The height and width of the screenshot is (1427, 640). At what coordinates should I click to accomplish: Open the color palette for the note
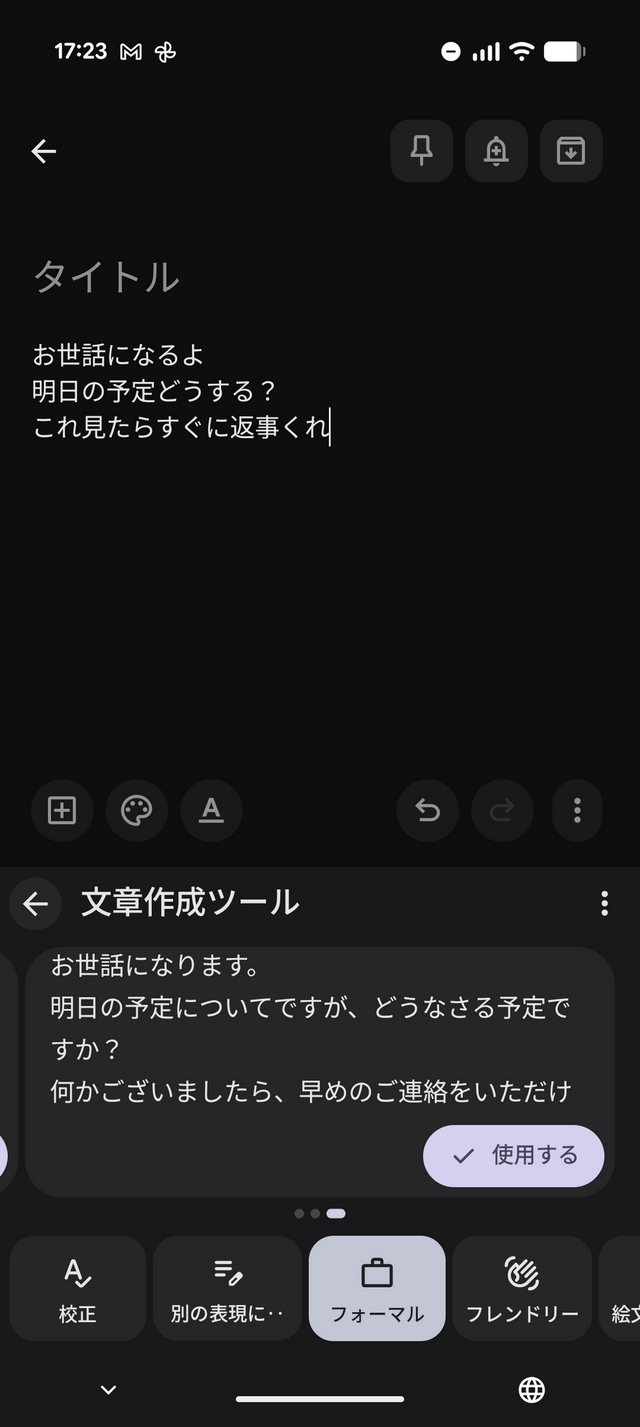[137, 810]
